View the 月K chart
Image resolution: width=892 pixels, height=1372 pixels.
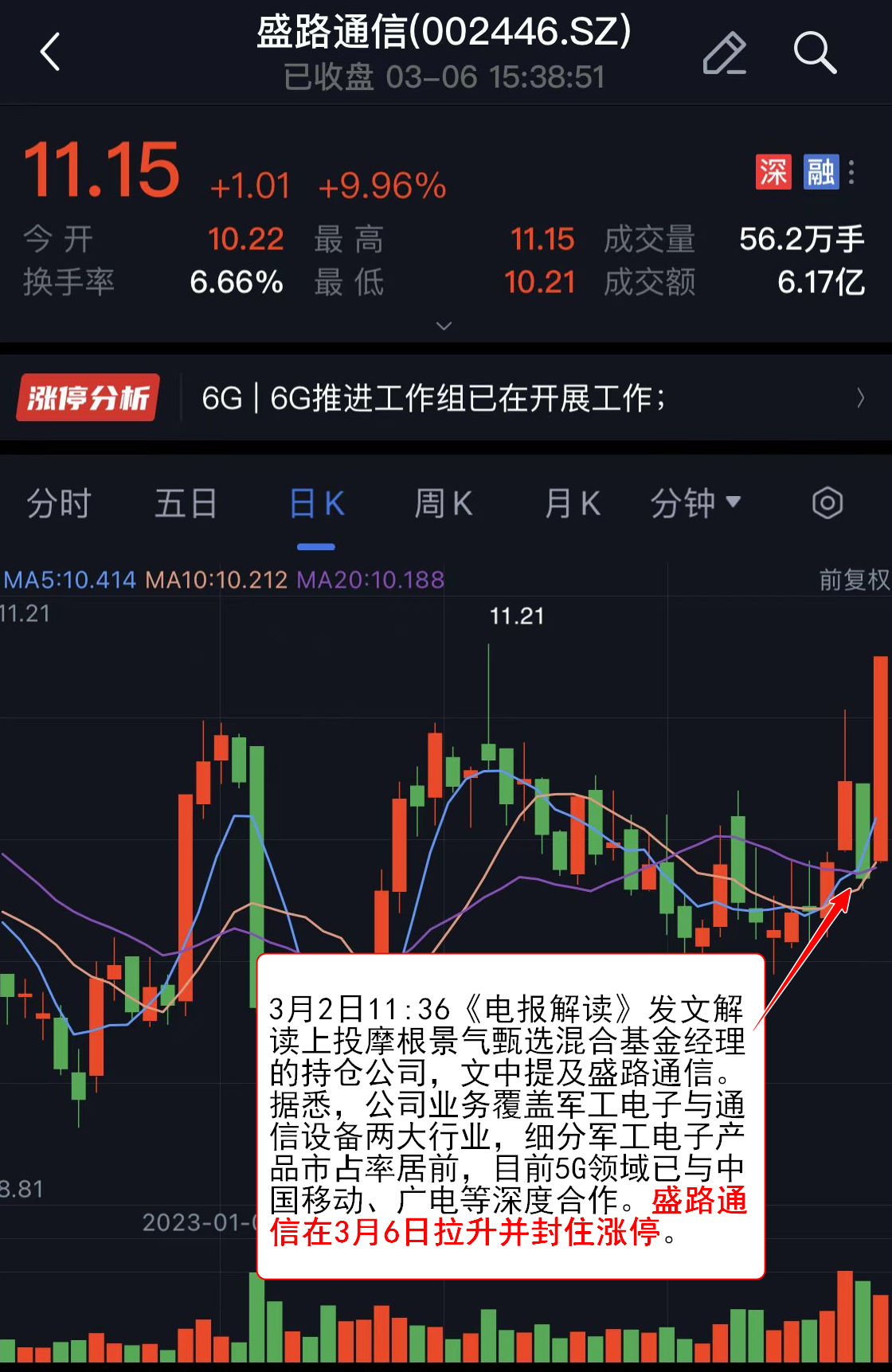tap(572, 504)
